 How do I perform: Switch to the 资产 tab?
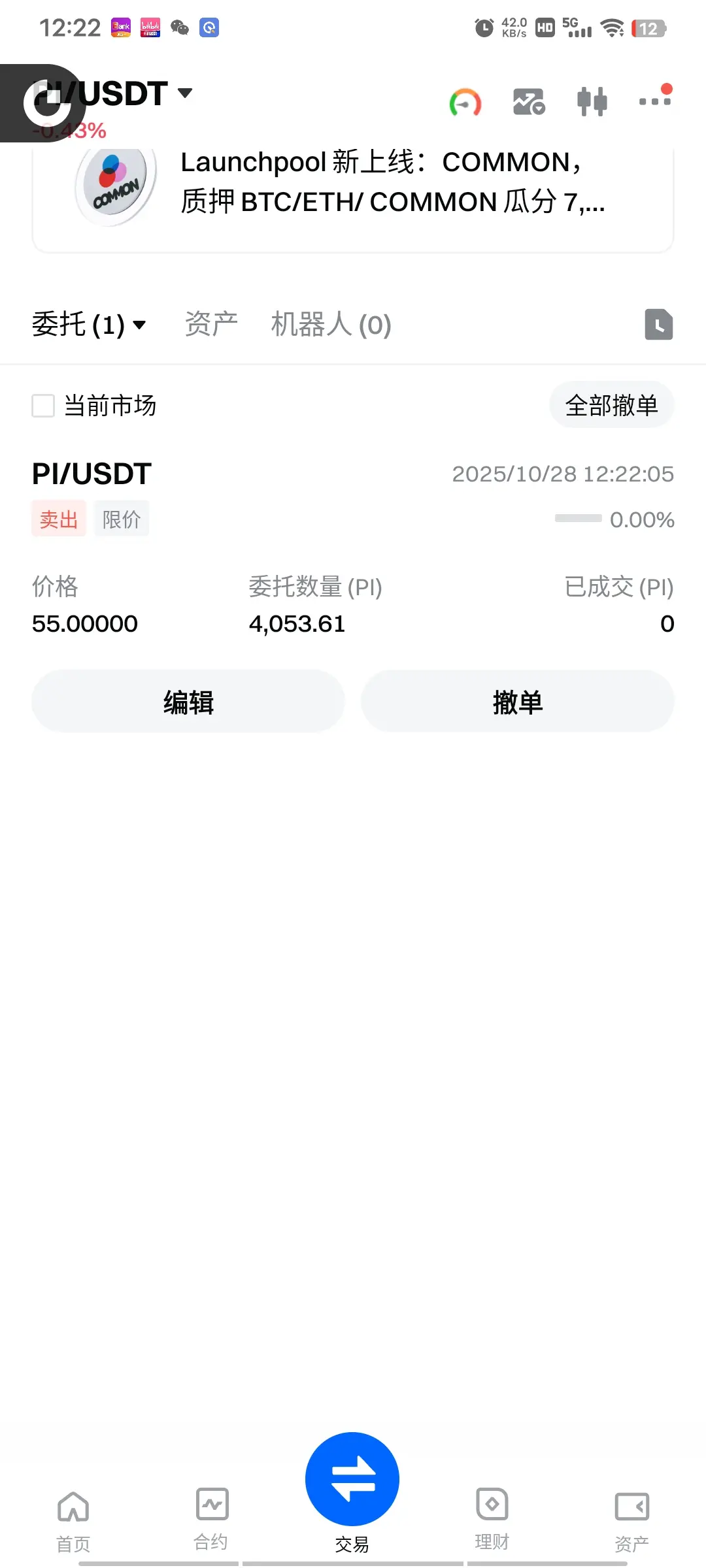(211, 325)
